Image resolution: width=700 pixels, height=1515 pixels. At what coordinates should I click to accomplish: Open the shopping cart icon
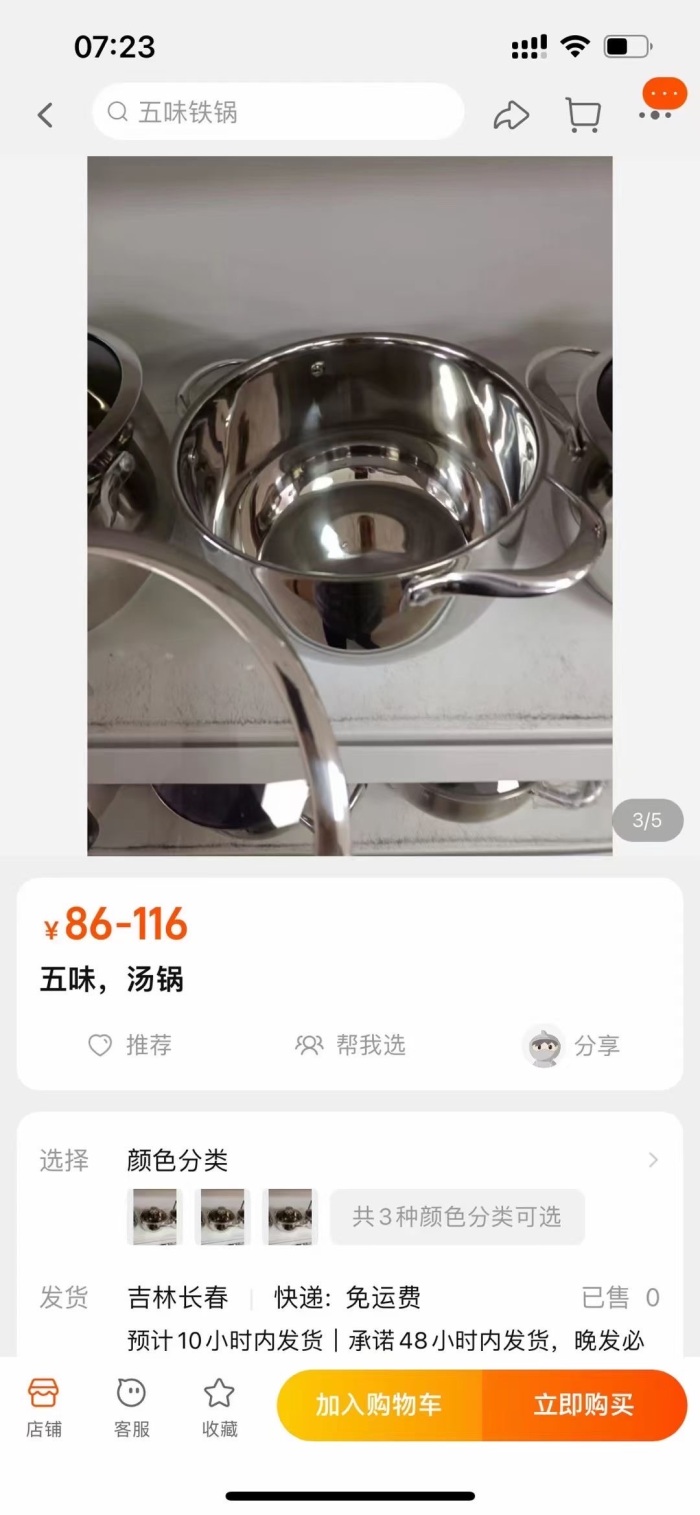coord(583,115)
